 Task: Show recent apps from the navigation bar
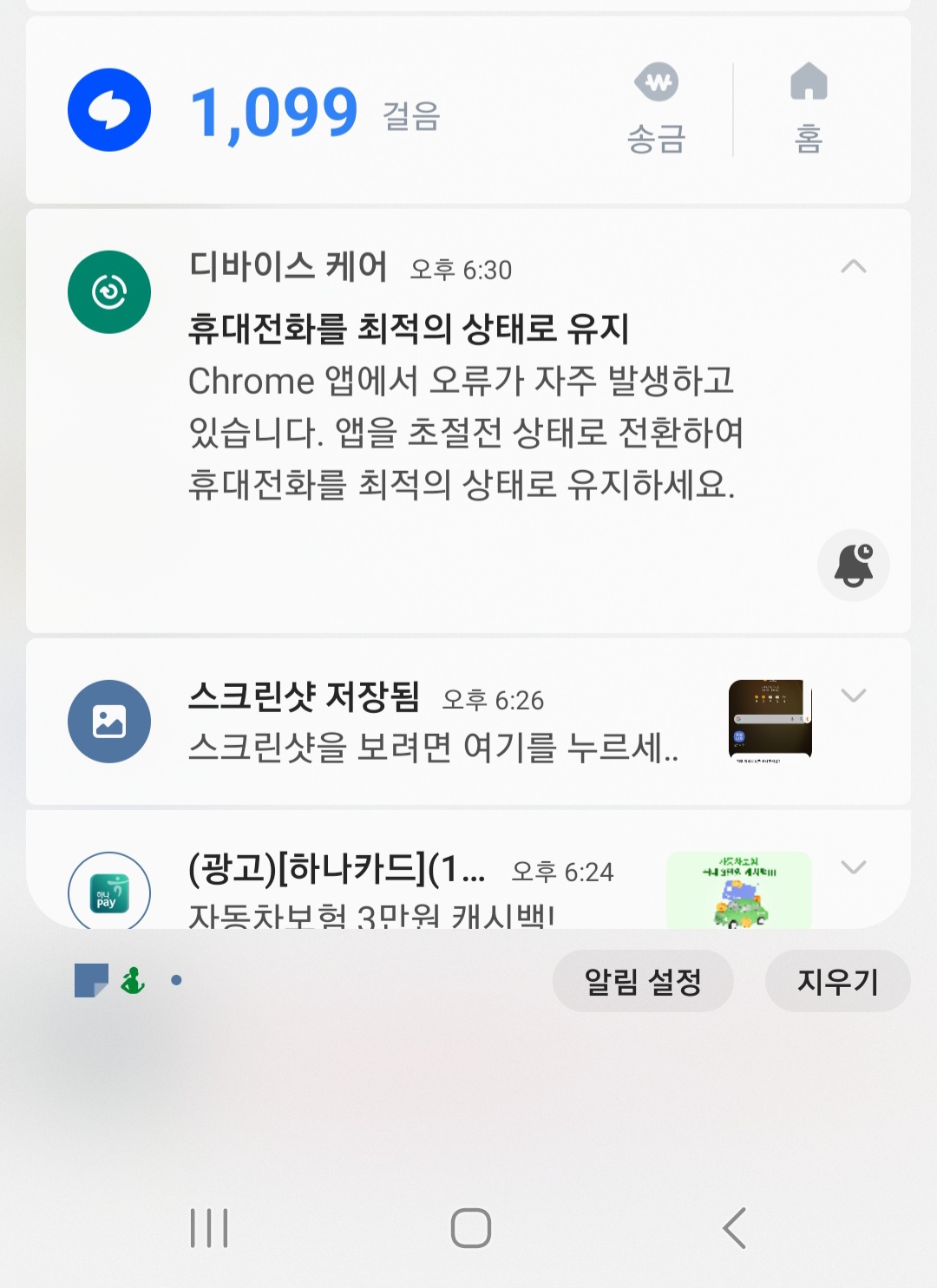coord(209,1228)
